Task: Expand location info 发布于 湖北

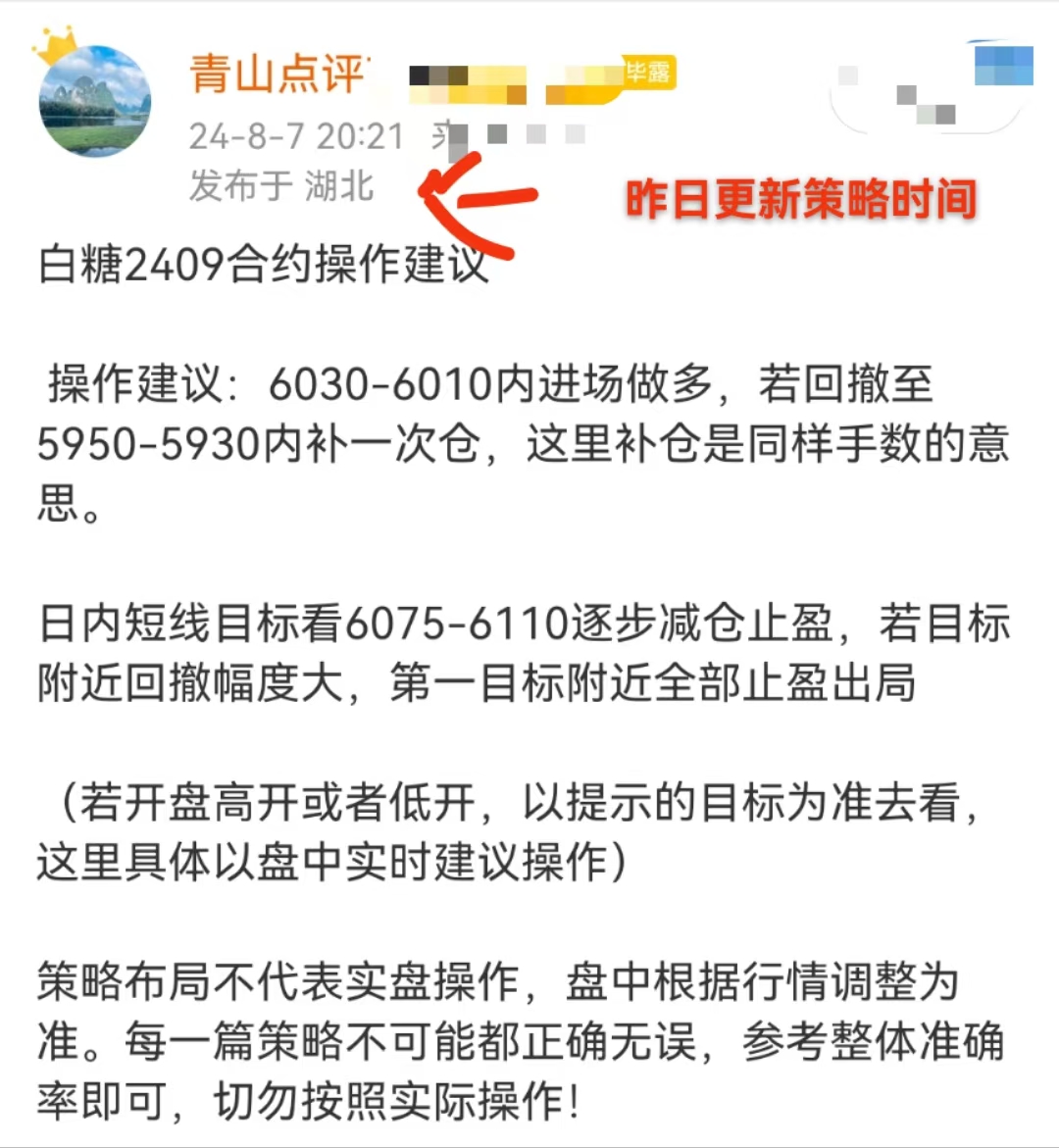Action: (x=284, y=188)
